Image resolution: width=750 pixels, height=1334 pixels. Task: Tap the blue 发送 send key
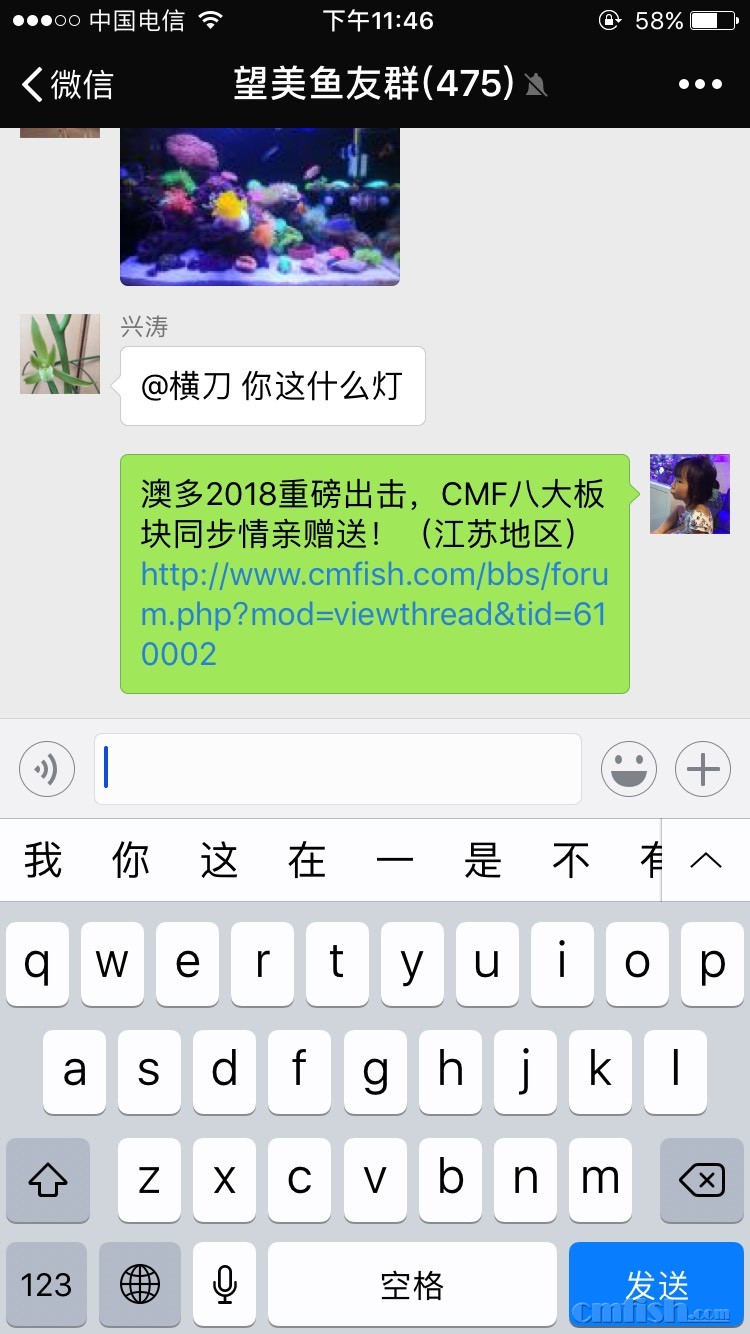[x=657, y=1284]
